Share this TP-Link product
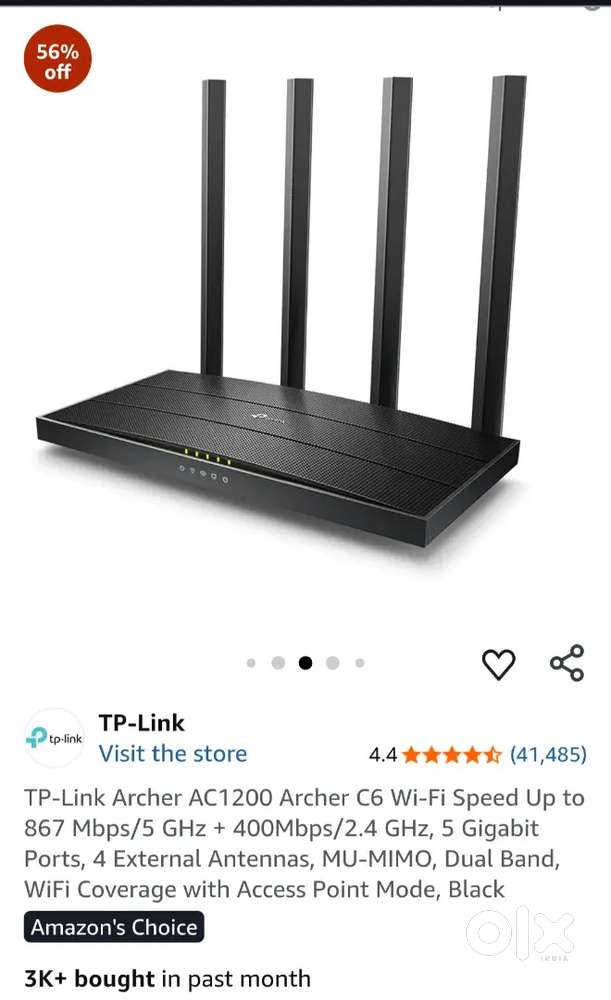The height and width of the screenshot is (1000, 611). coord(567,663)
